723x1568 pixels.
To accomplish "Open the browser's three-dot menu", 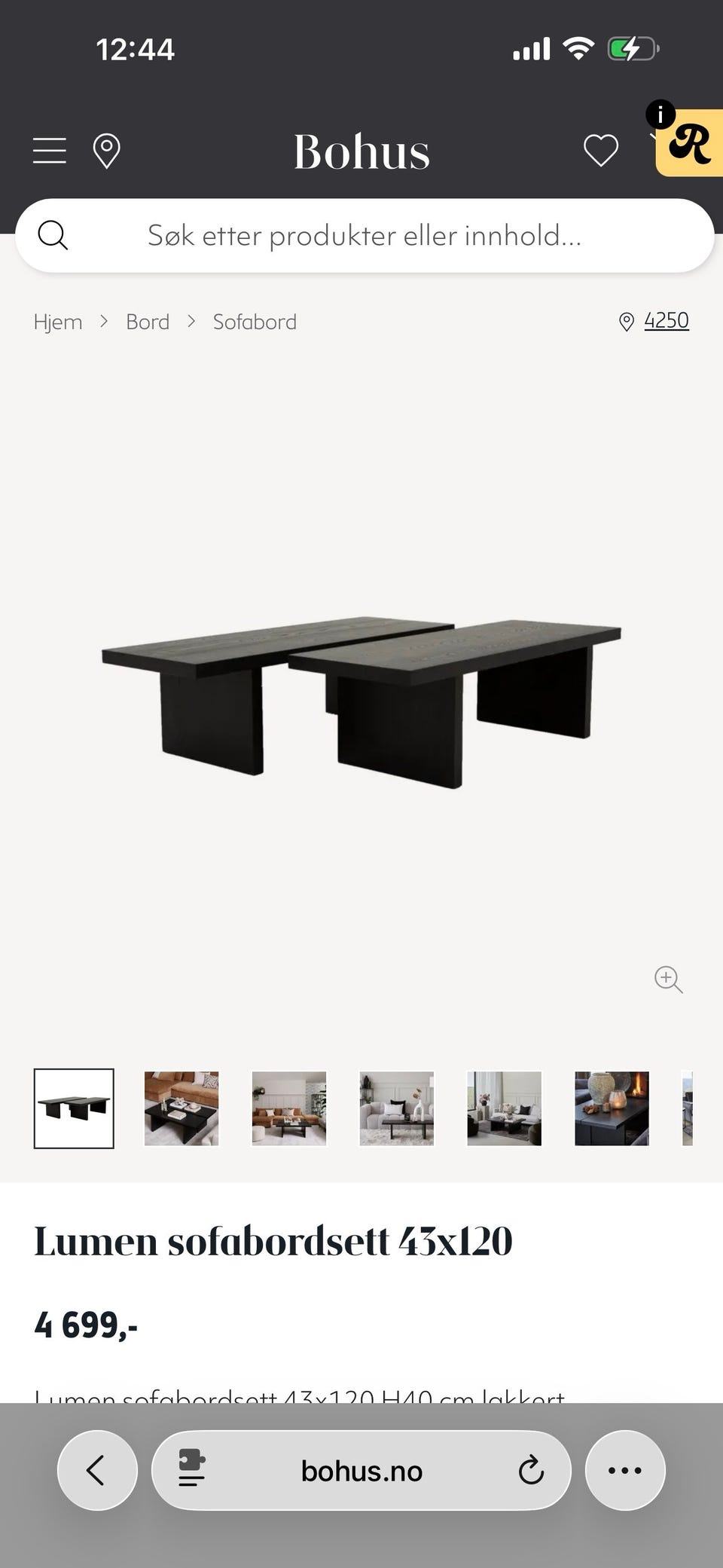I will point(625,1470).
